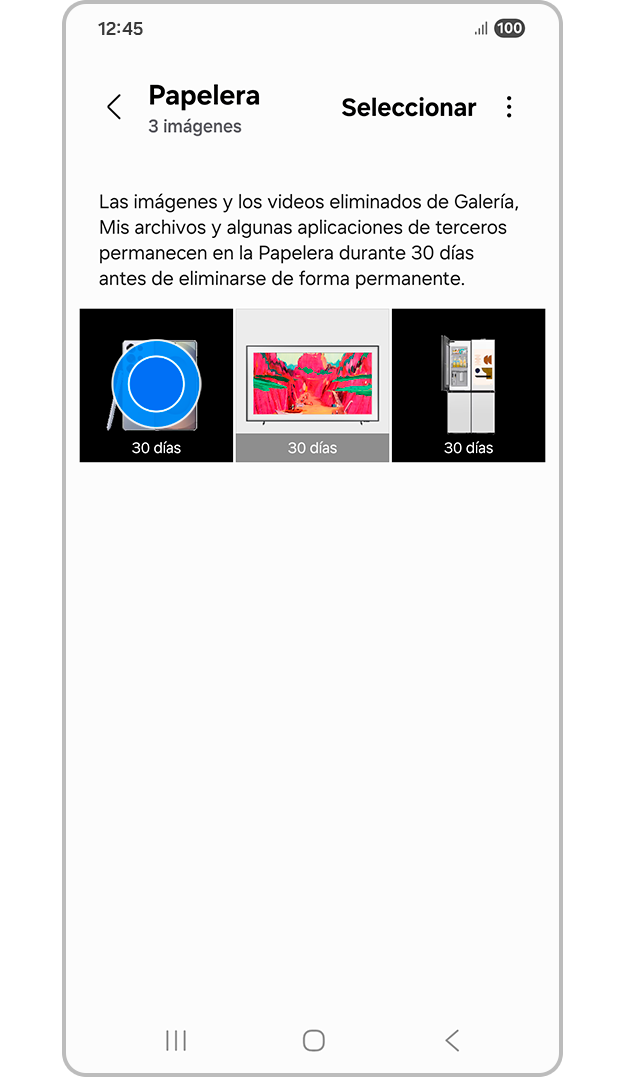This screenshot has width=624, height=1077.
Task: Open the deleted tablet image
Action: tap(156, 385)
